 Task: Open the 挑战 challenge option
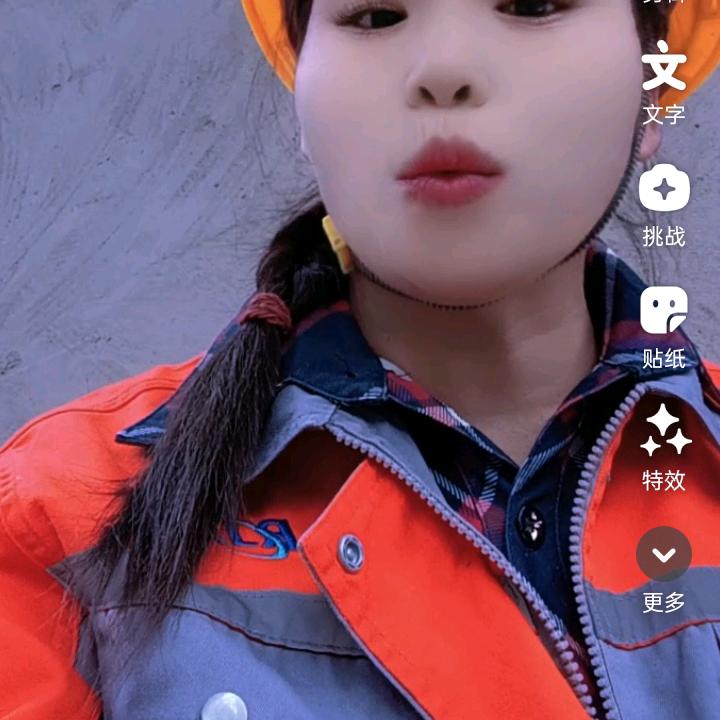[664, 190]
